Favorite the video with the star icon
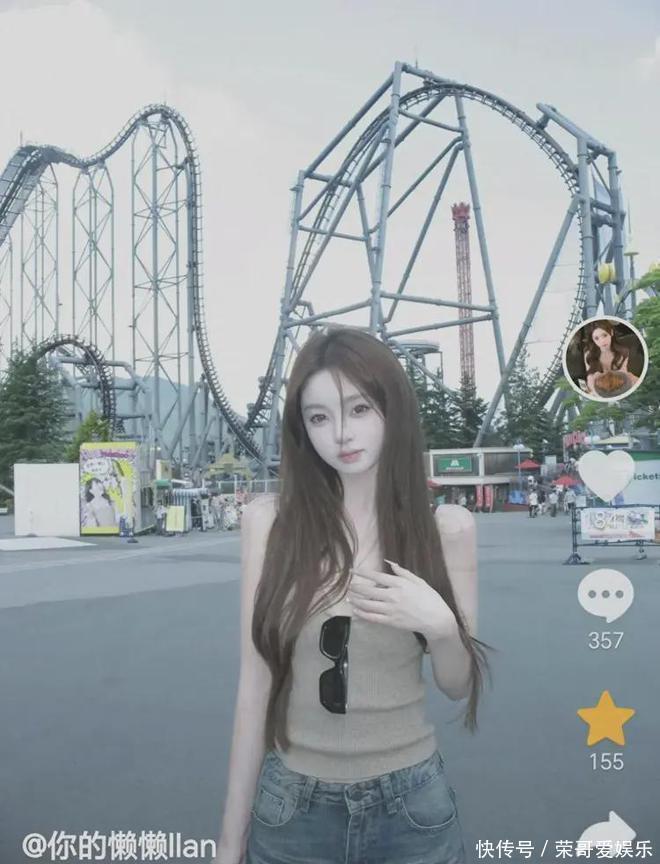 pyautogui.click(x=605, y=718)
